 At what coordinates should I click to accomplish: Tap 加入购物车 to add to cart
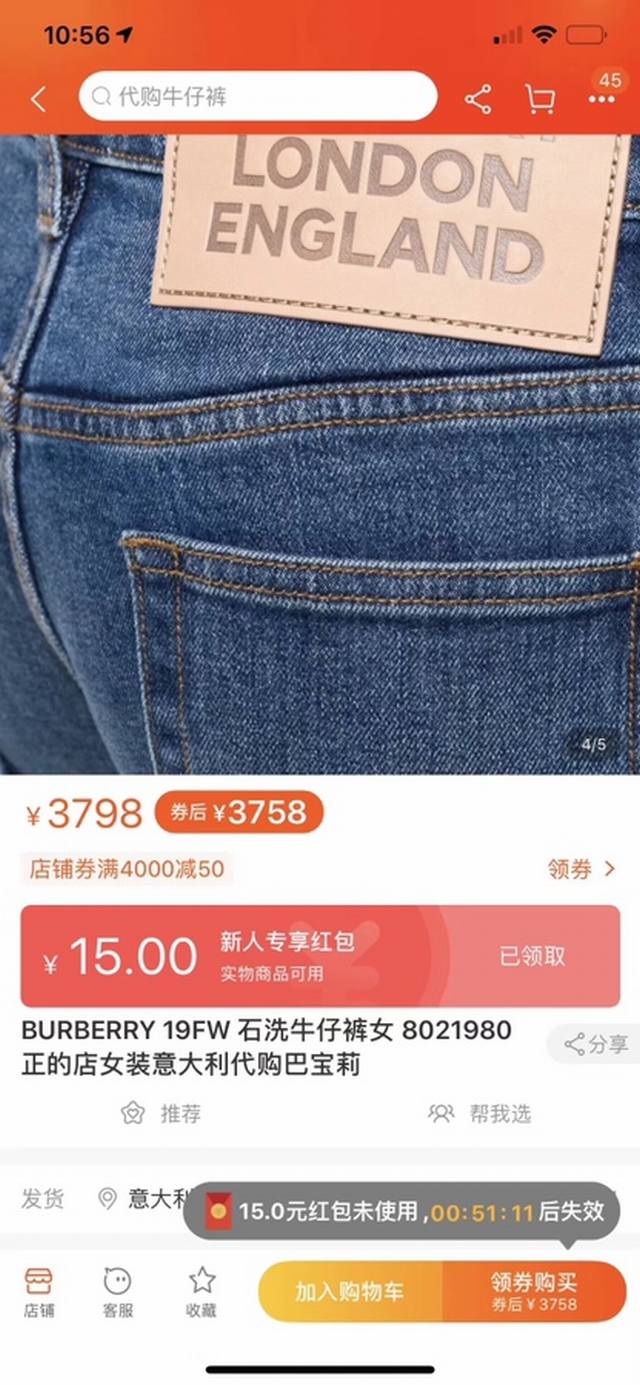[350, 1291]
